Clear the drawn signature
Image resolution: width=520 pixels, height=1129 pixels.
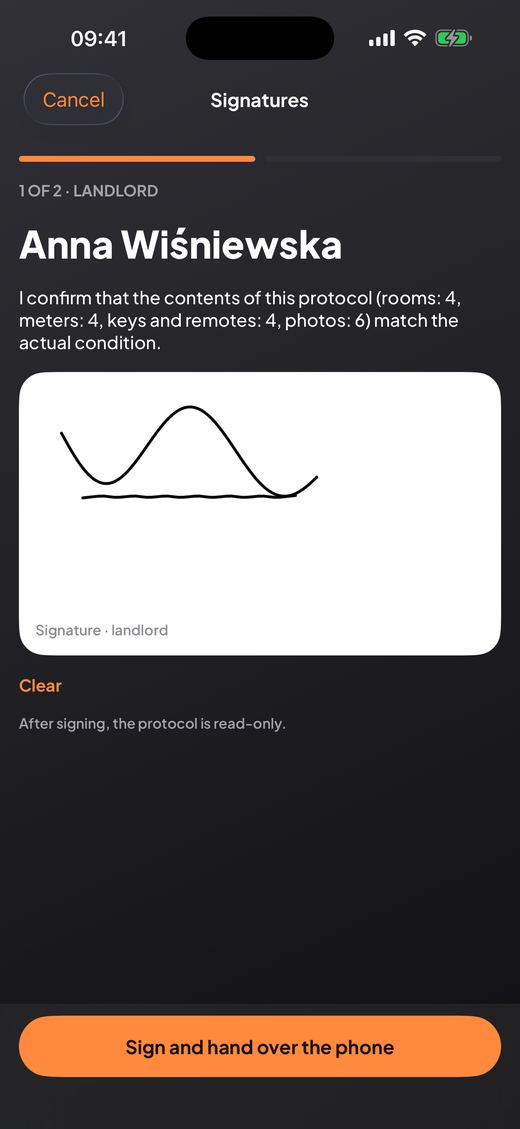tap(40, 685)
